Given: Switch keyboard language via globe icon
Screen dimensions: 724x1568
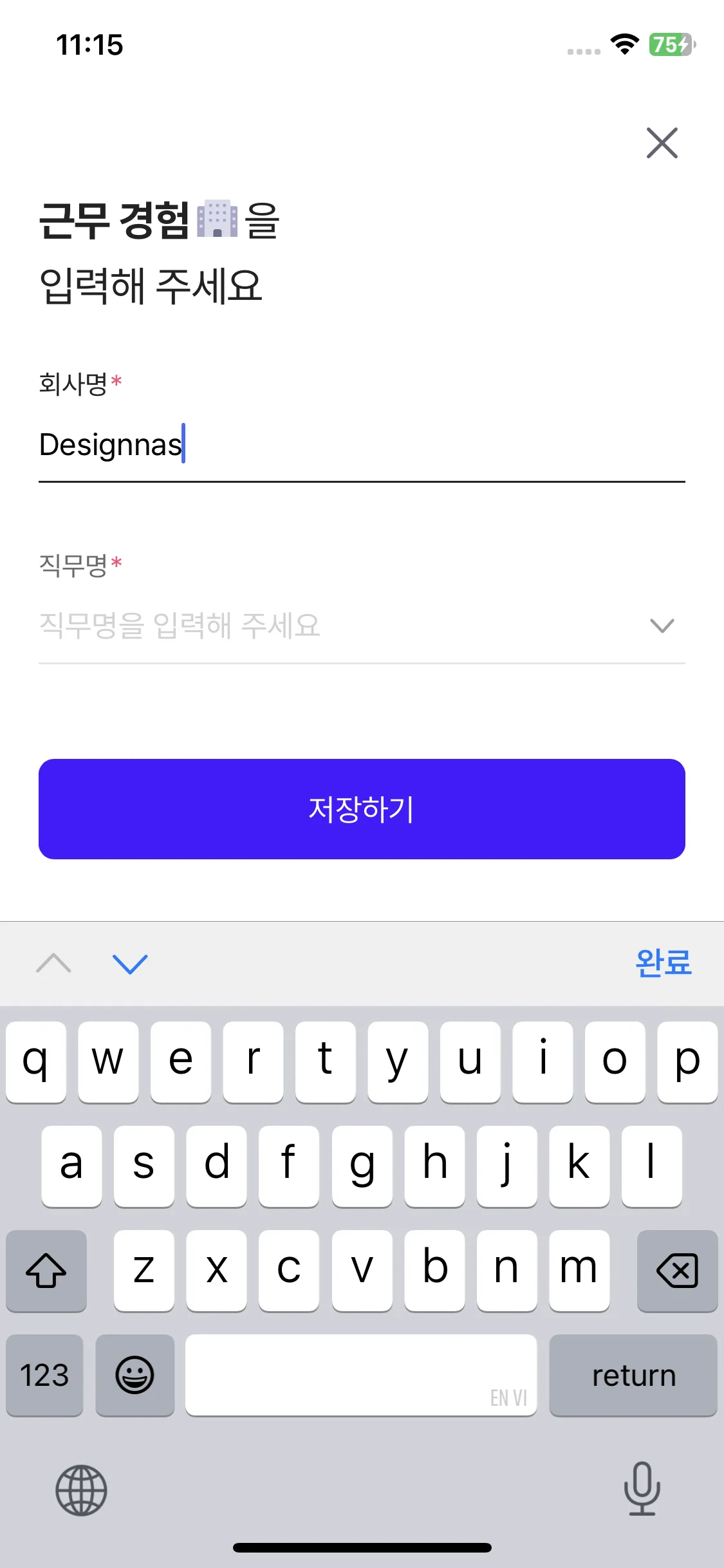Looking at the screenshot, I should 81,1489.
